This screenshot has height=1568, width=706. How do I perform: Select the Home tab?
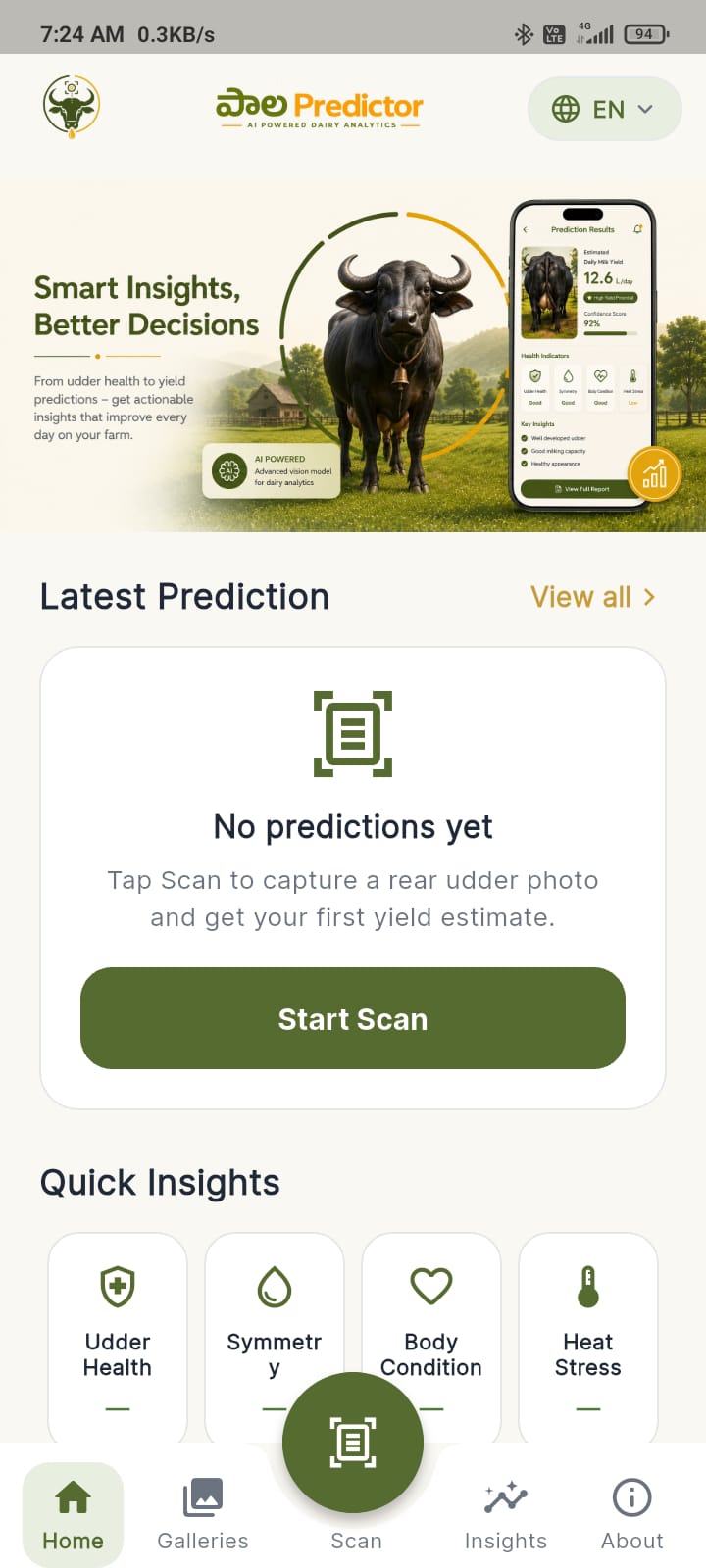point(73,1515)
